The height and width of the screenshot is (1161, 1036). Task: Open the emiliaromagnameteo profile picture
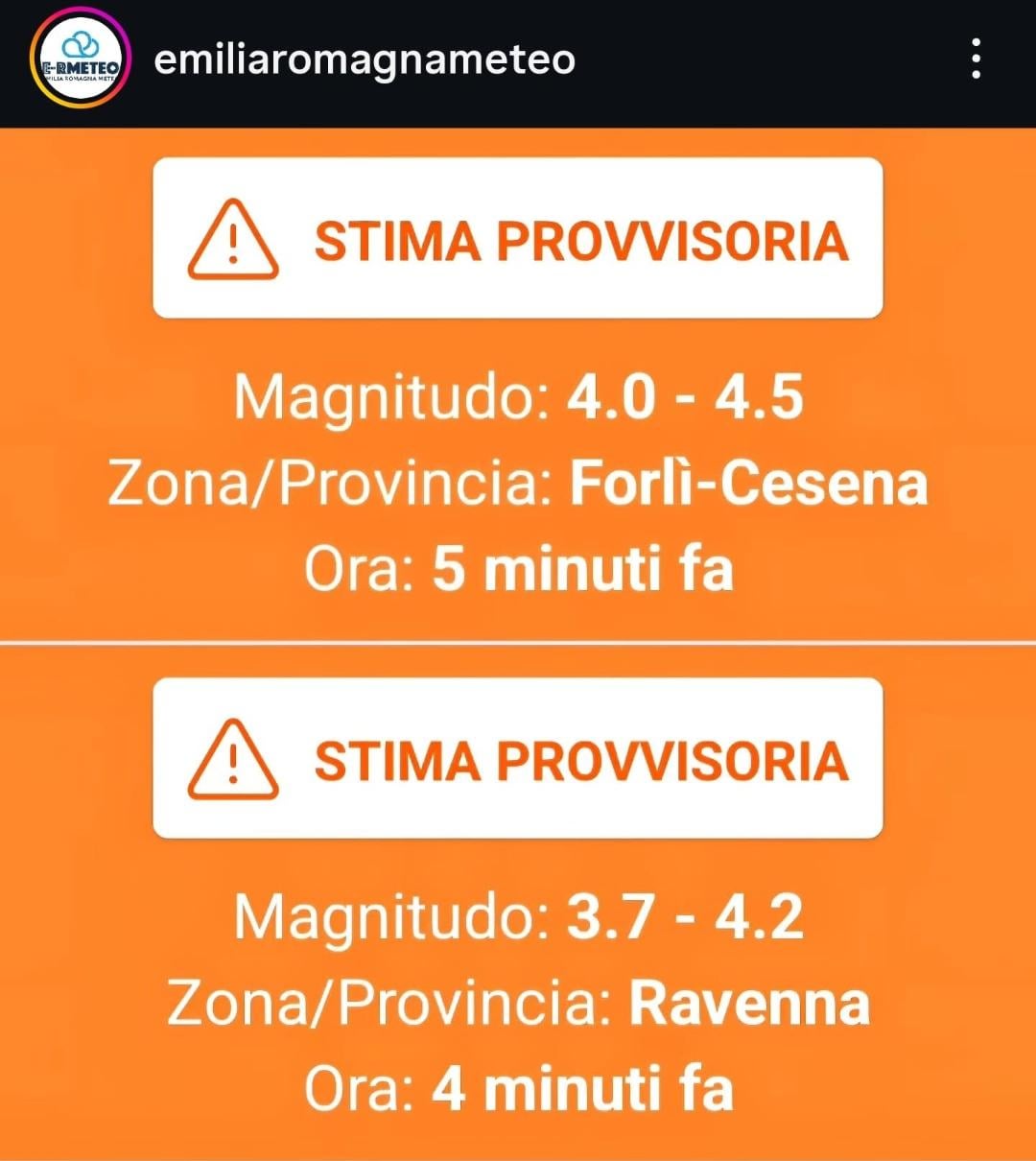coord(81,59)
